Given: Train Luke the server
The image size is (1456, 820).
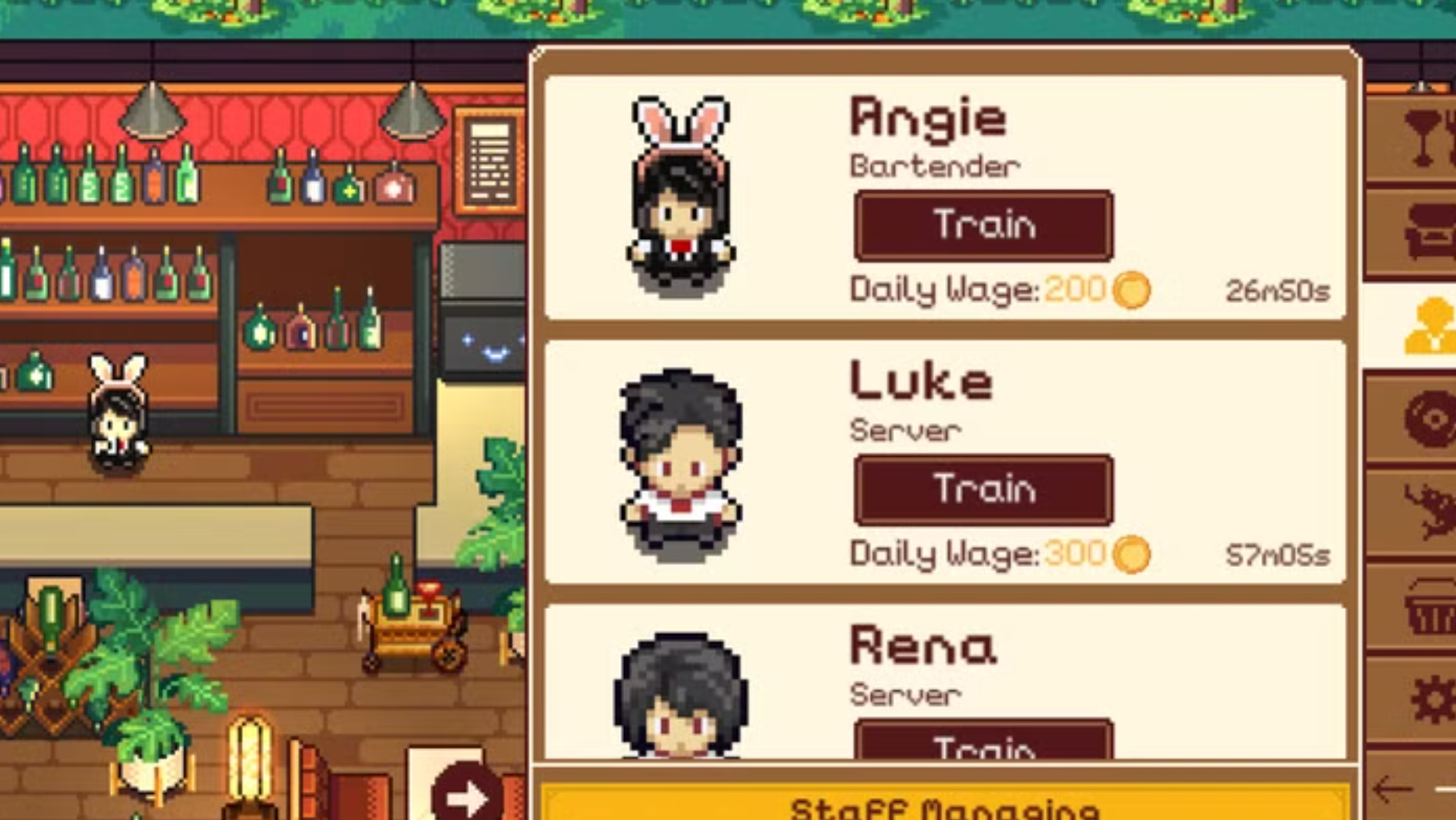Looking at the screenshot, I should [983, 490].
